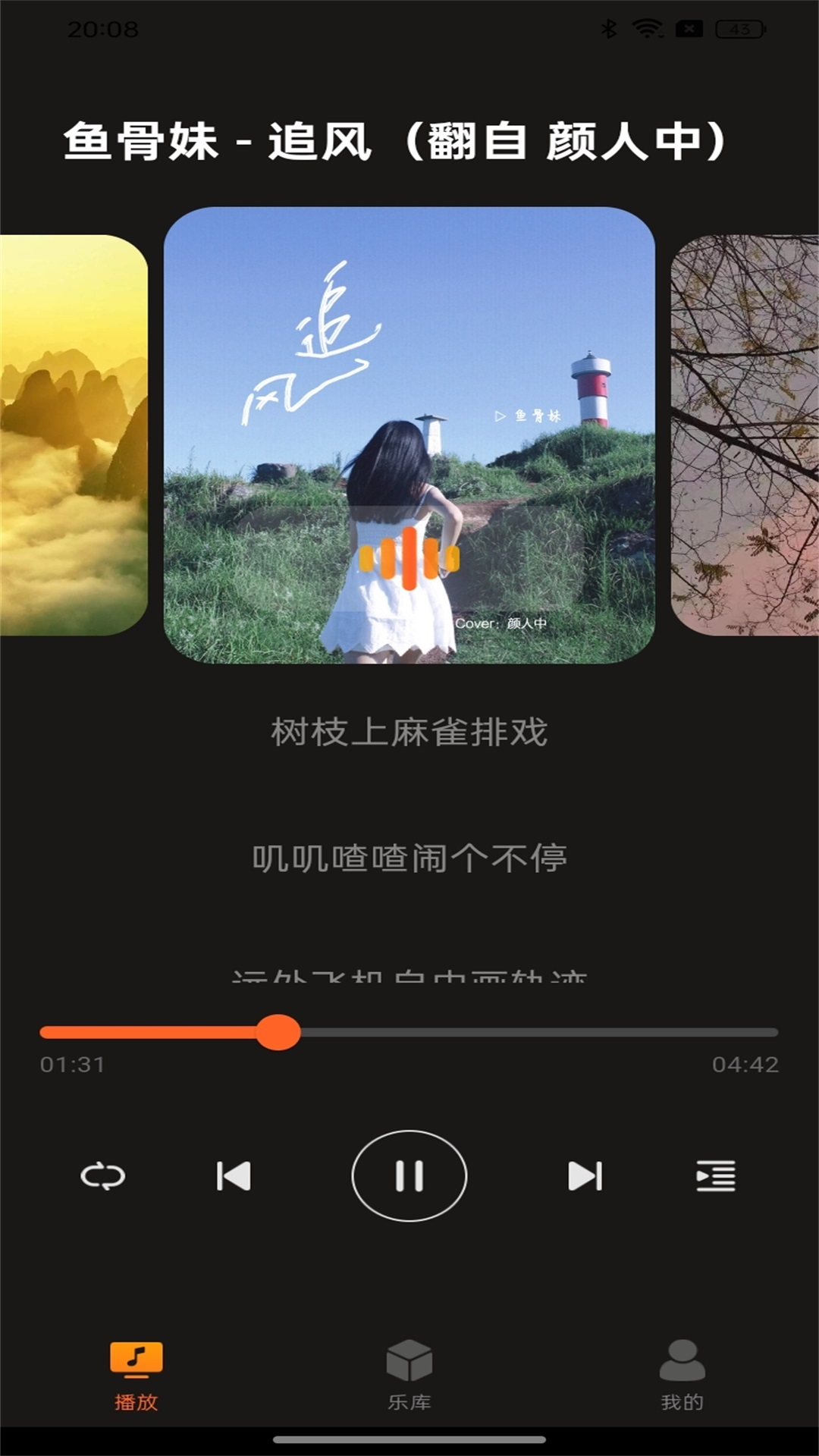Open the 乐库 cube library icon

(409, 1361)
